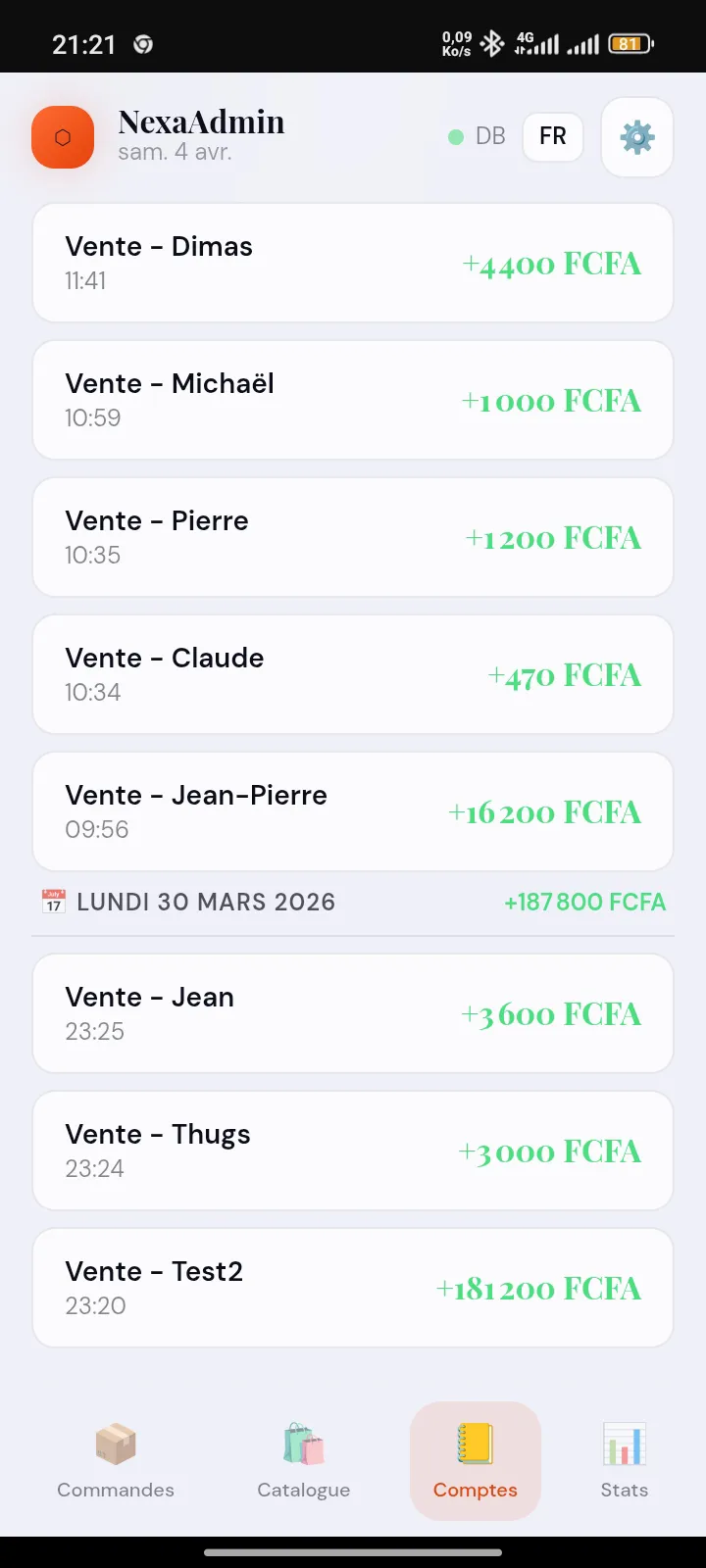Show details of Vente - Test2
The height and width of the screenshot is (1568, 706).
pyautogui.click(x=353, y=1288)
